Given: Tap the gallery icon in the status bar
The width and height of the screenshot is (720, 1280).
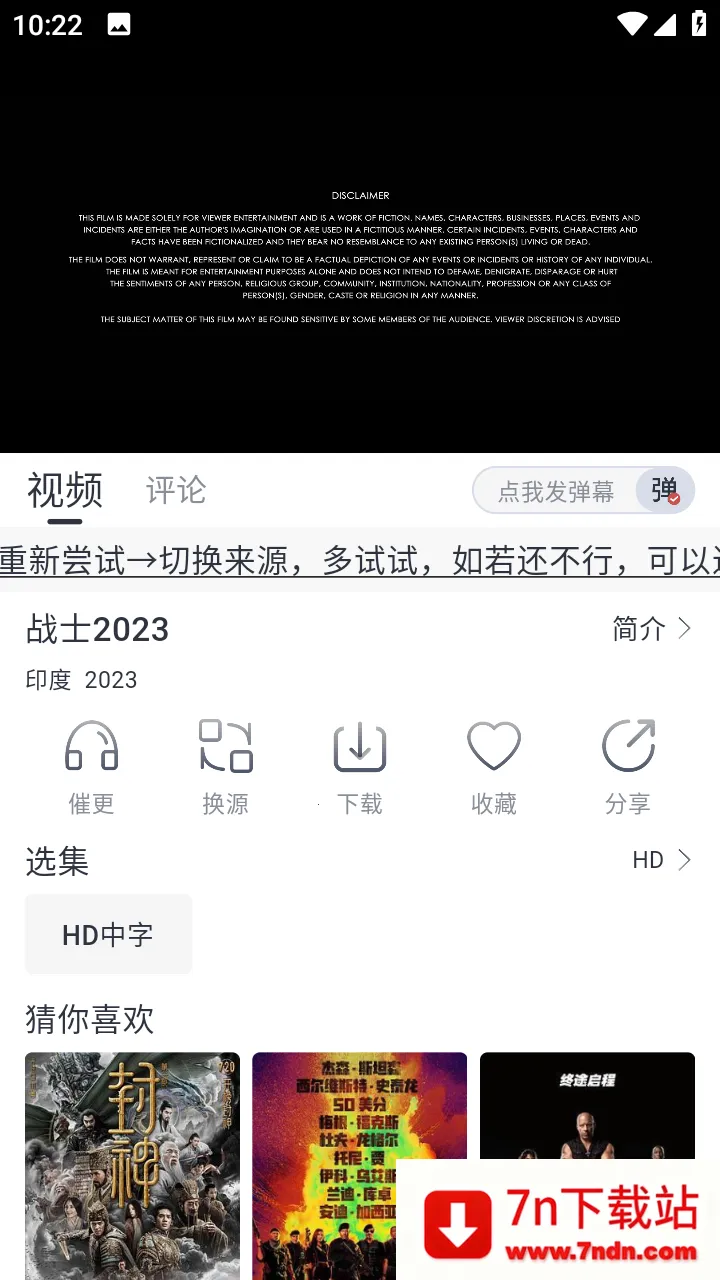Looking at the screenshot, I should pyautogui.click(x=118, y=22).
